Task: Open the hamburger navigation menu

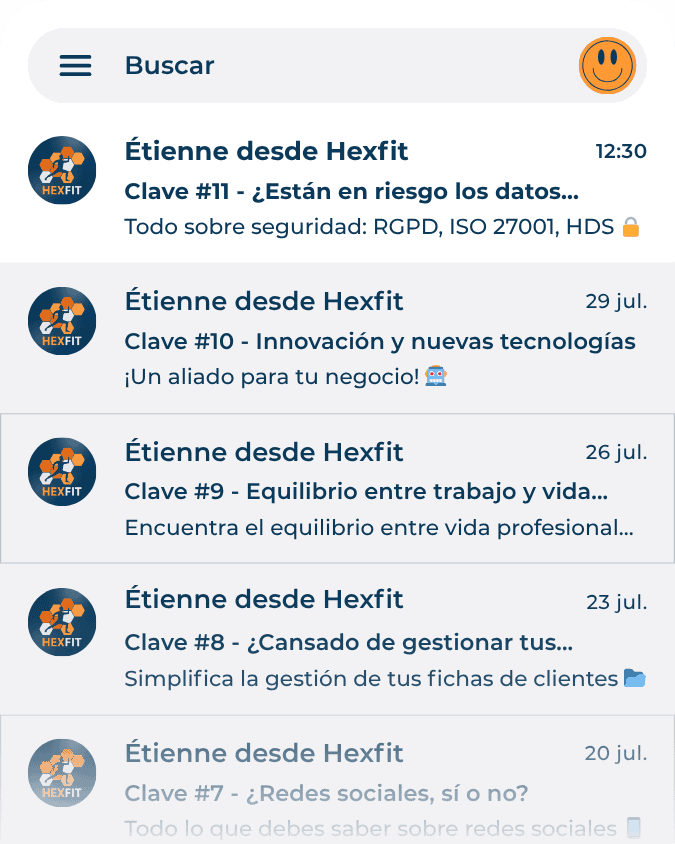Action: coord(76,66)
